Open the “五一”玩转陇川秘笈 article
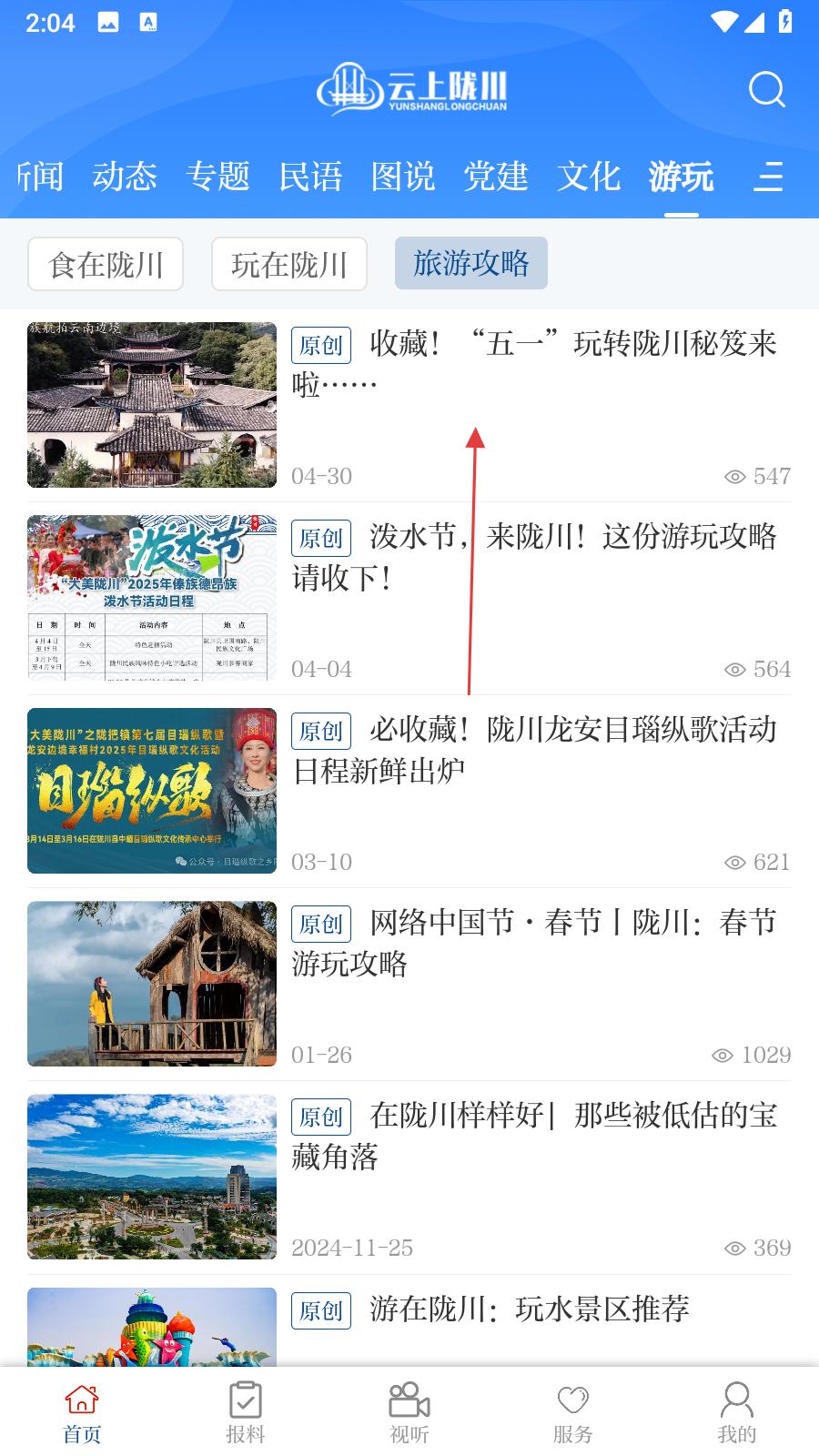The image size is (819, 1456). (x=409, y=405)
